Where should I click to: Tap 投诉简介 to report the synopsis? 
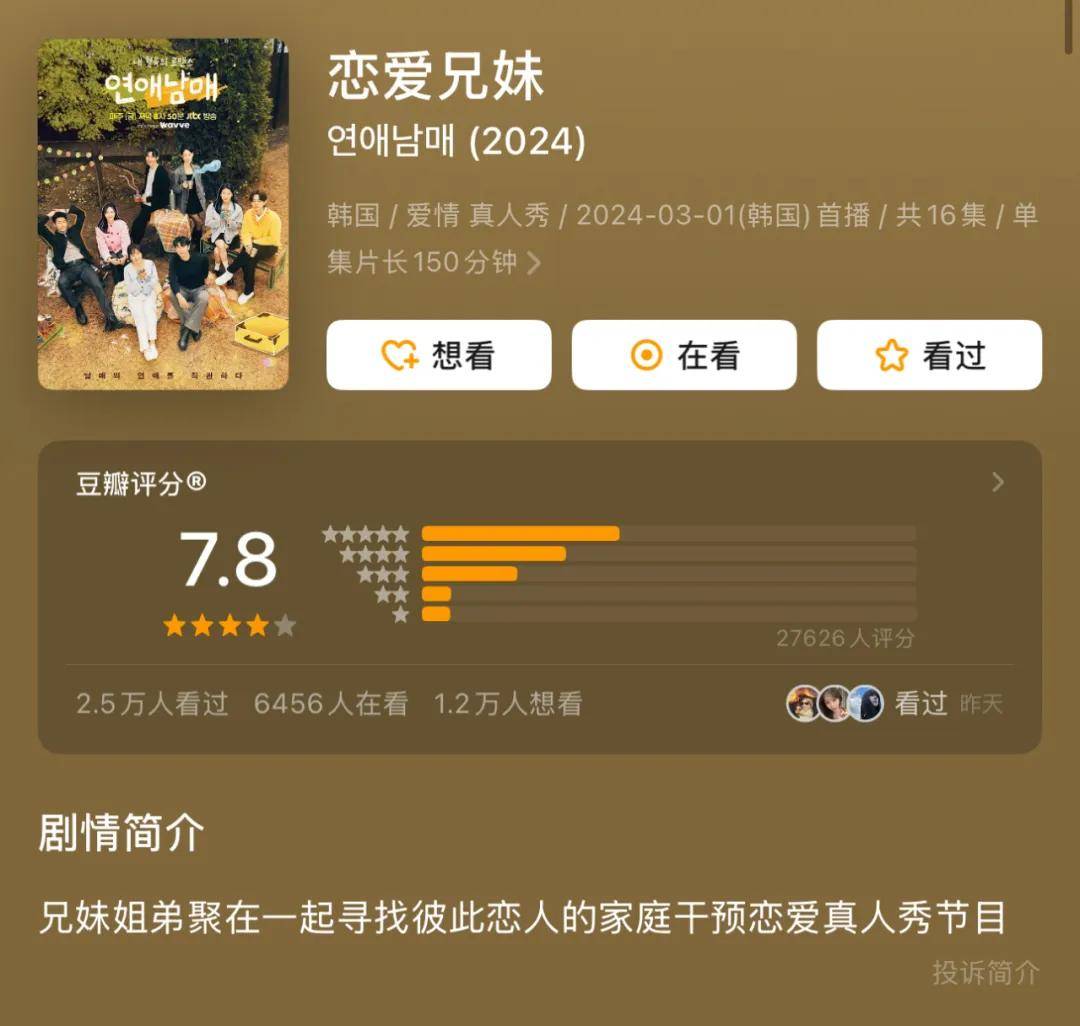(985, 972)
